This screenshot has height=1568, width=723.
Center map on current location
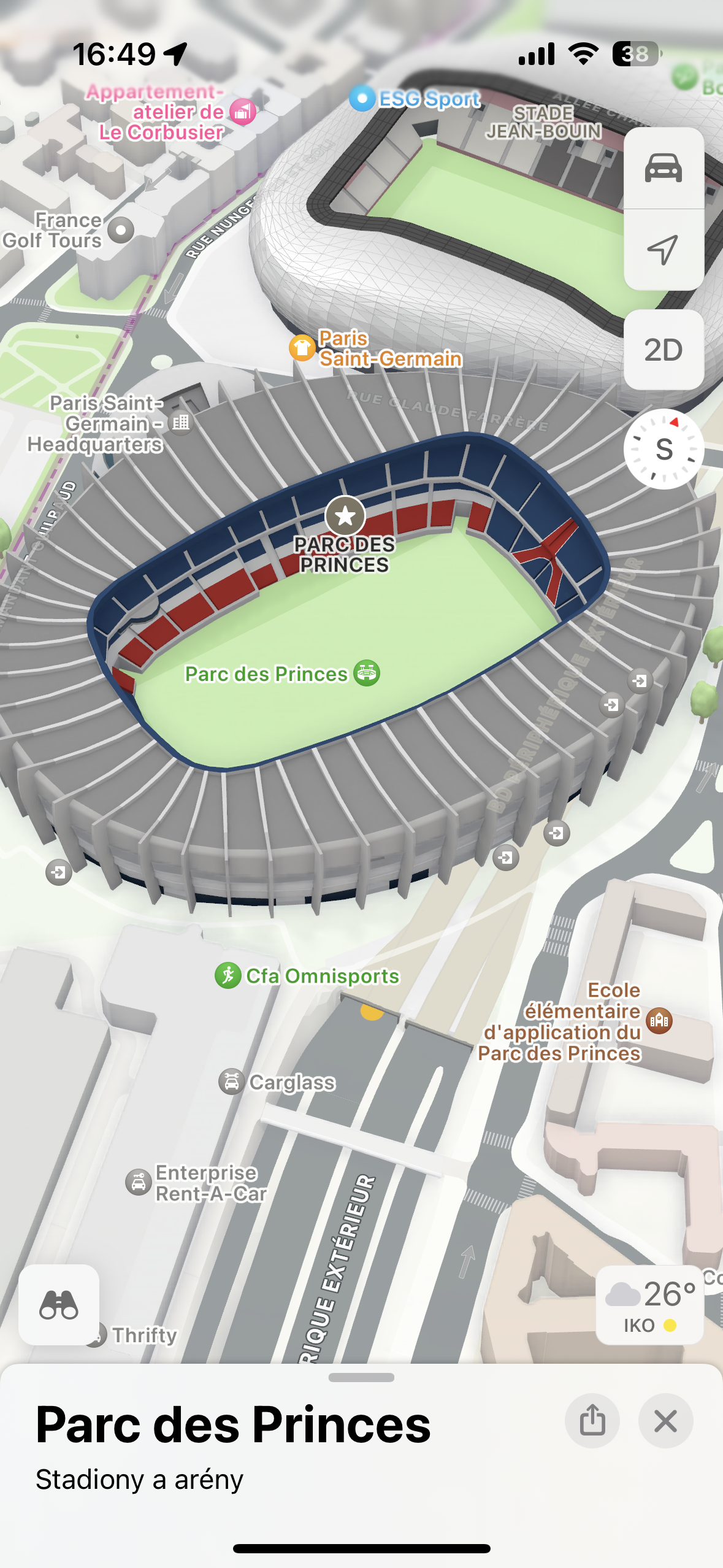pyautogui.click(x=663, y=250)
